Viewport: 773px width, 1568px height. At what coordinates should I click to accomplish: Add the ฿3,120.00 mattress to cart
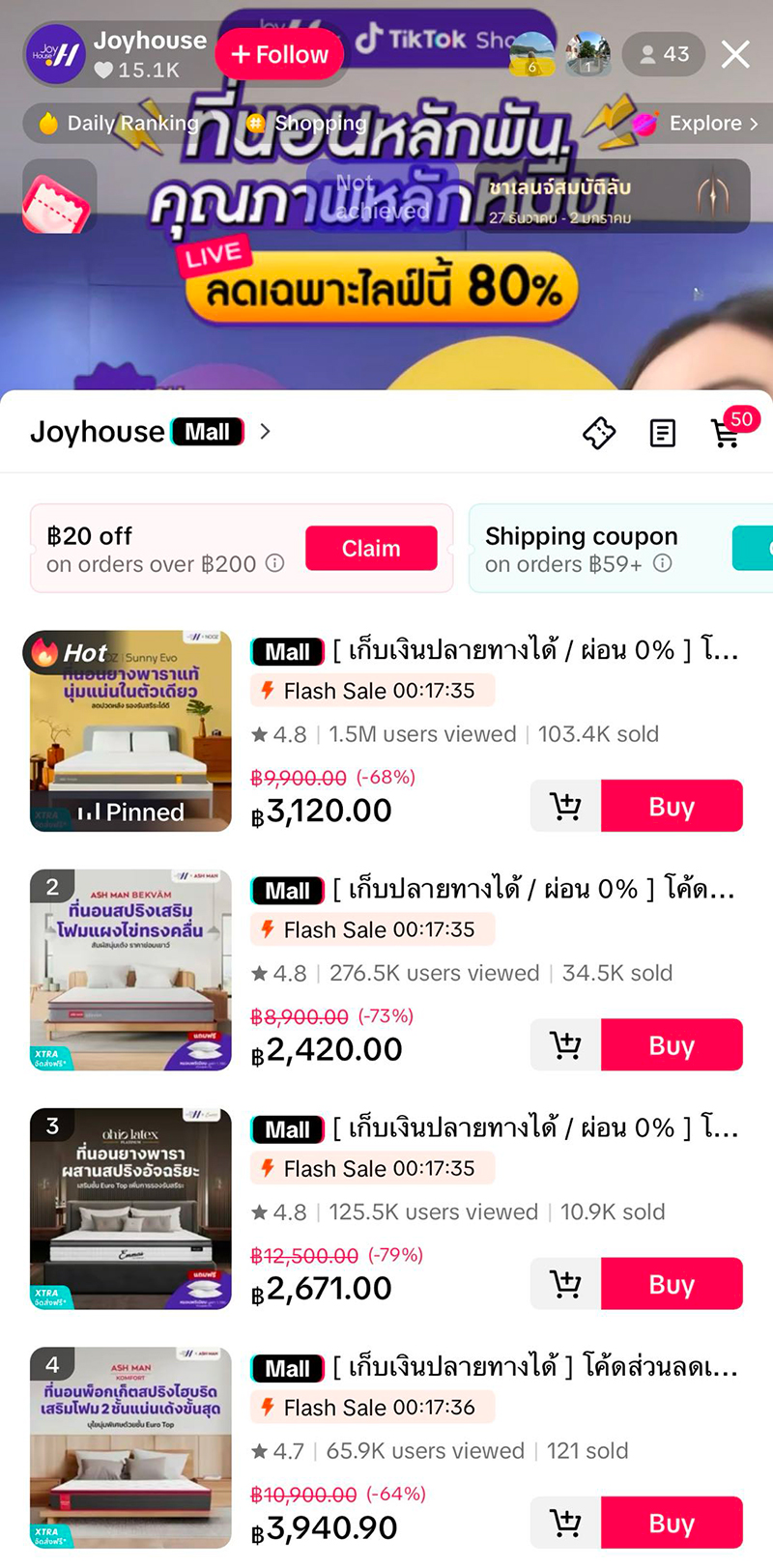565,806
